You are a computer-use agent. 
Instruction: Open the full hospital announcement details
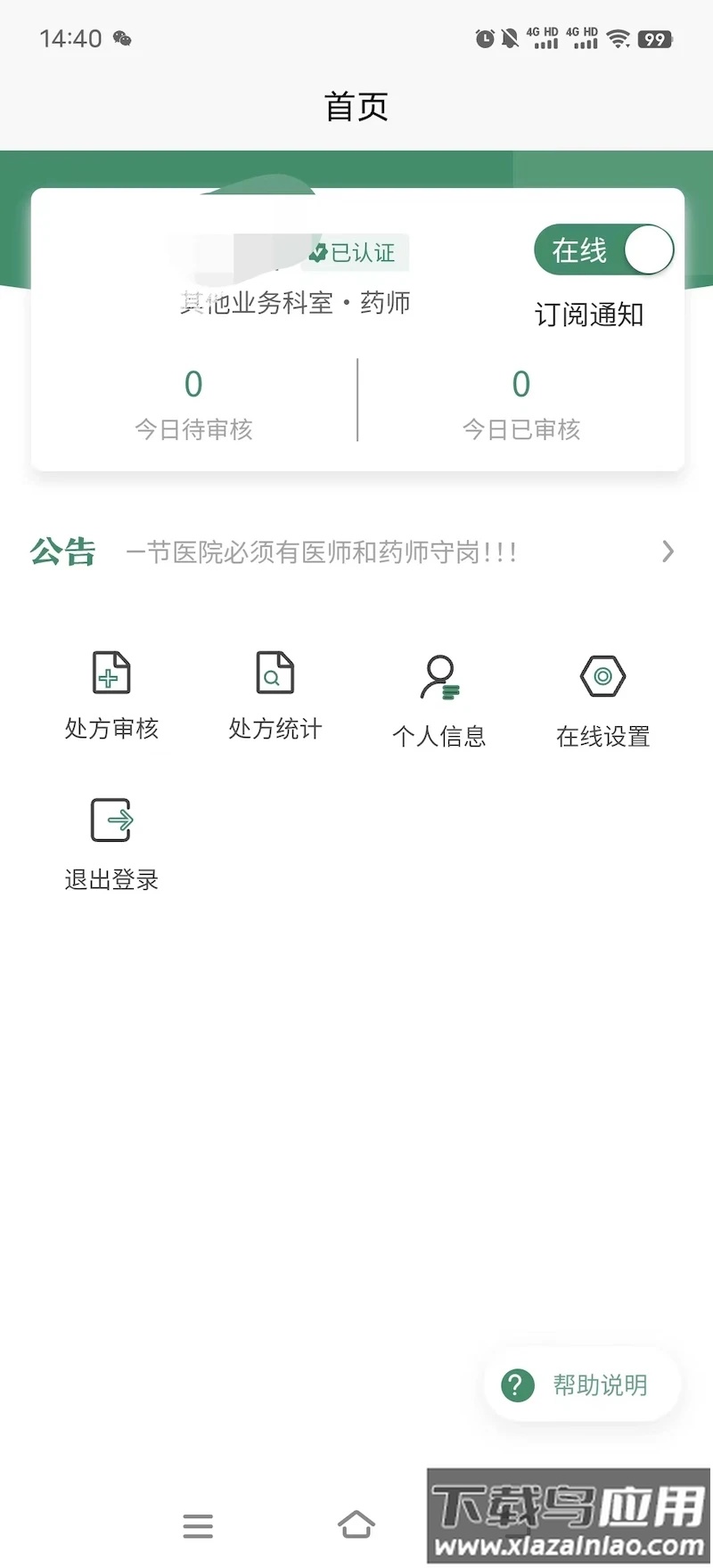[x=323, y=552]
